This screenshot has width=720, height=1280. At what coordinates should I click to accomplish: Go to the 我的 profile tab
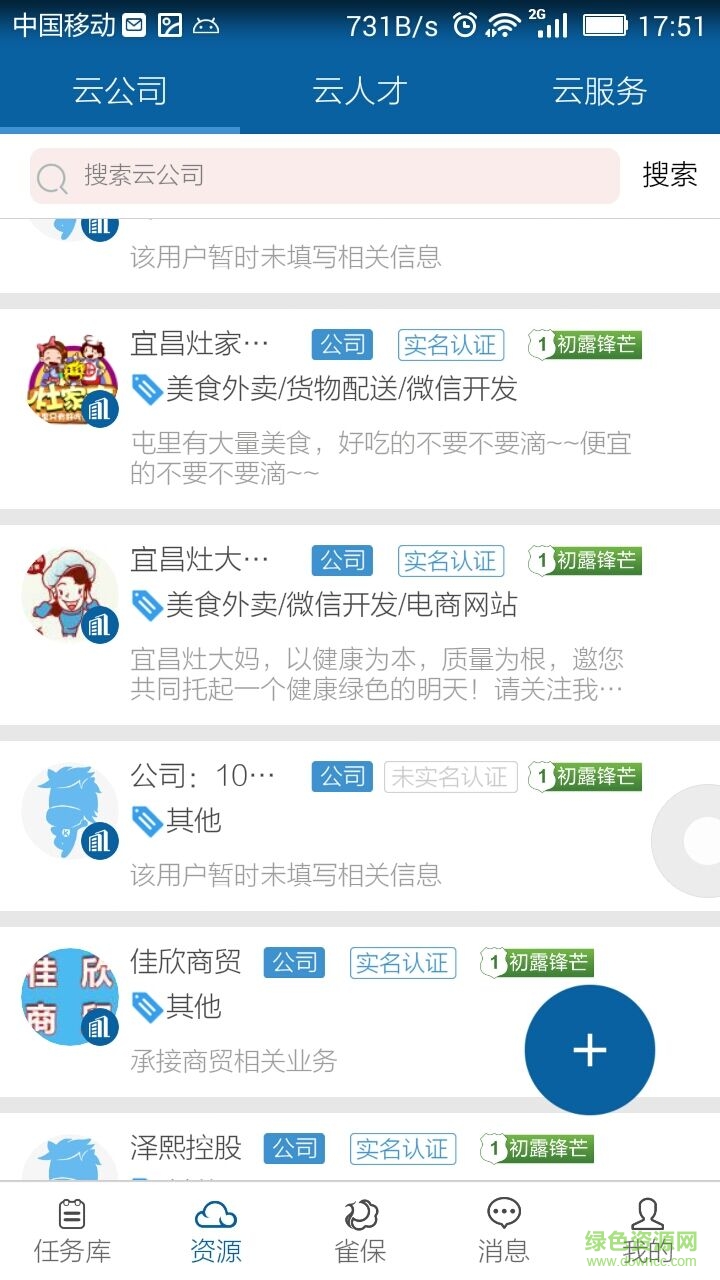coord(648,1231)
